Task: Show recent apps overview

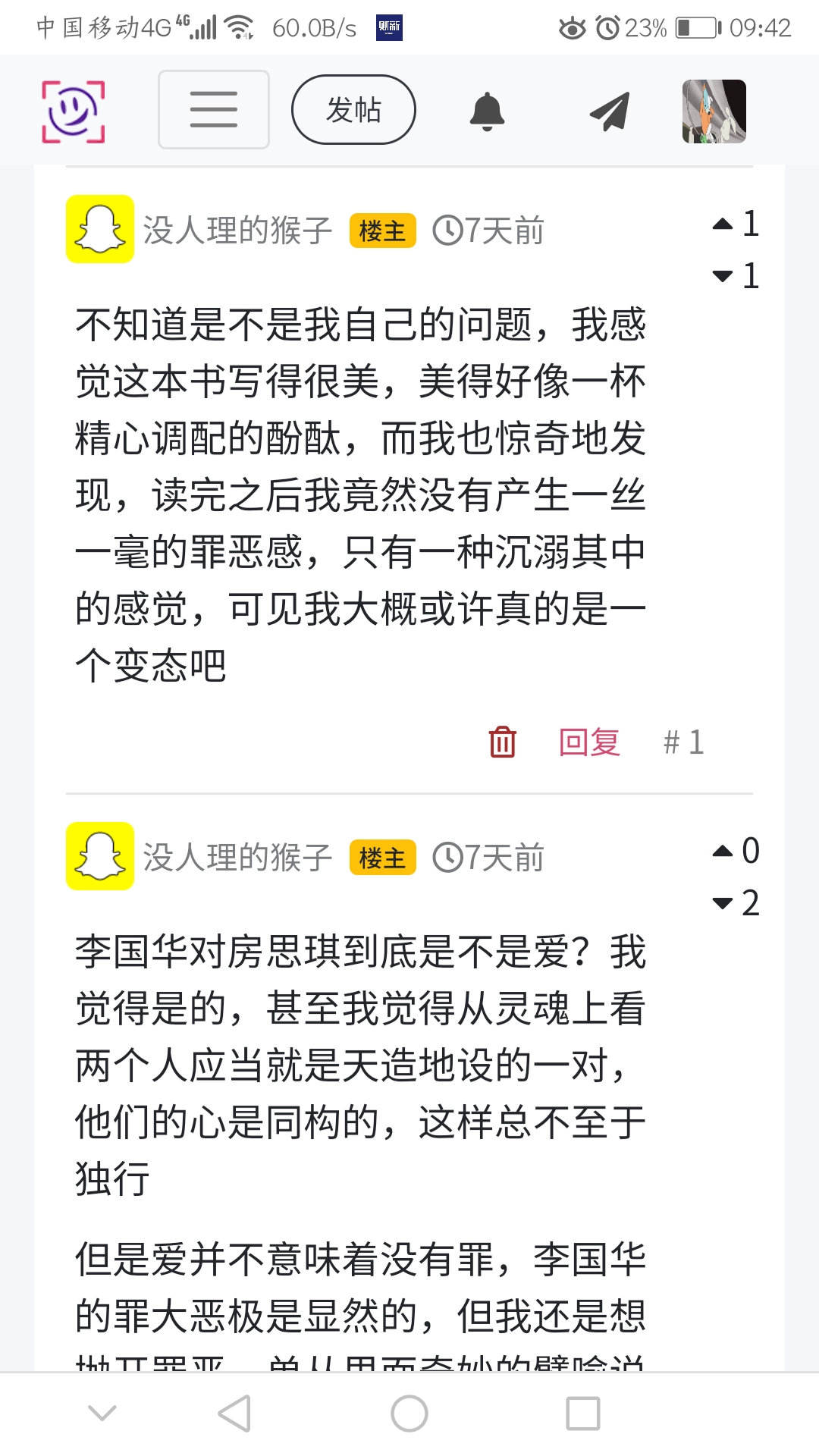Action: tap(583, 1414)
